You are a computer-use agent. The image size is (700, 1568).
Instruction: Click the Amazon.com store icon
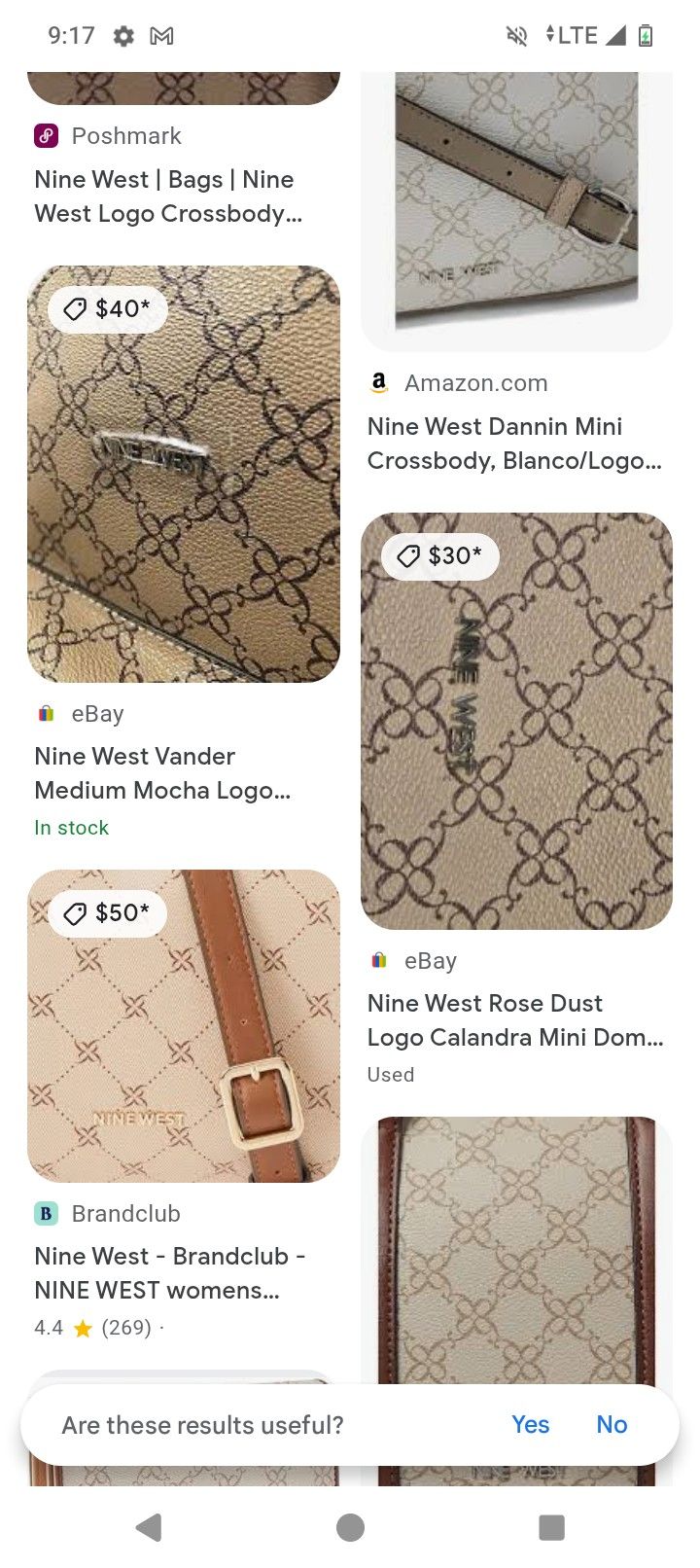379,382
